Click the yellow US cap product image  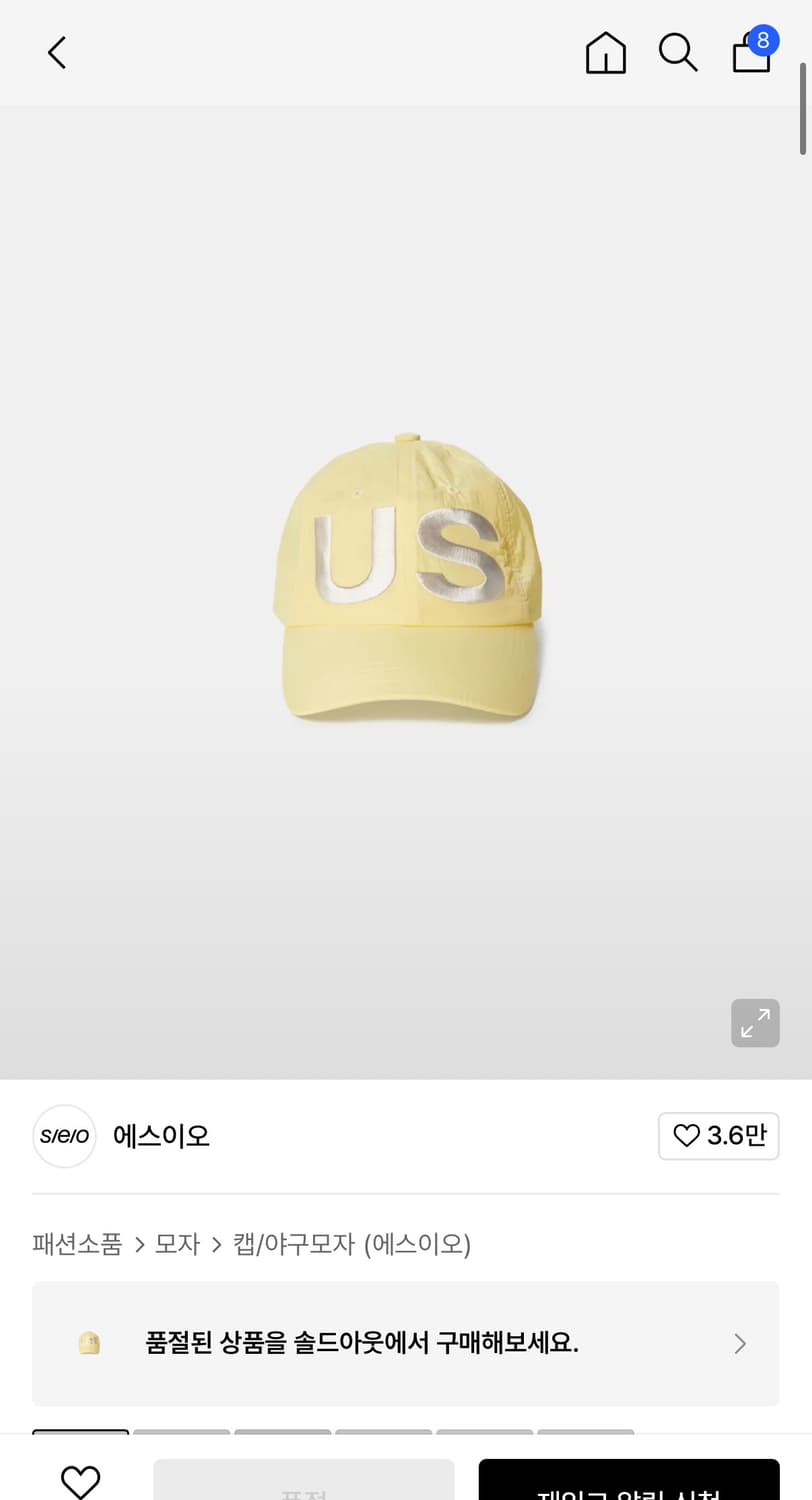pos(406,580)
